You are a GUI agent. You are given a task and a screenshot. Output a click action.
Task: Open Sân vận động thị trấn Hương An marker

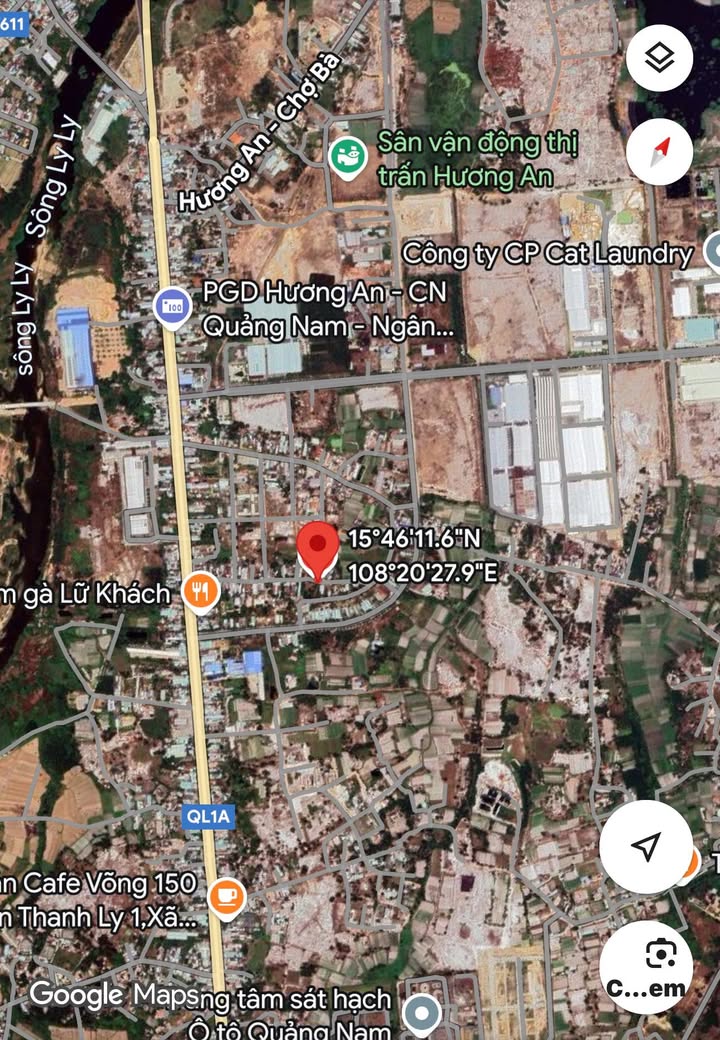347,158
